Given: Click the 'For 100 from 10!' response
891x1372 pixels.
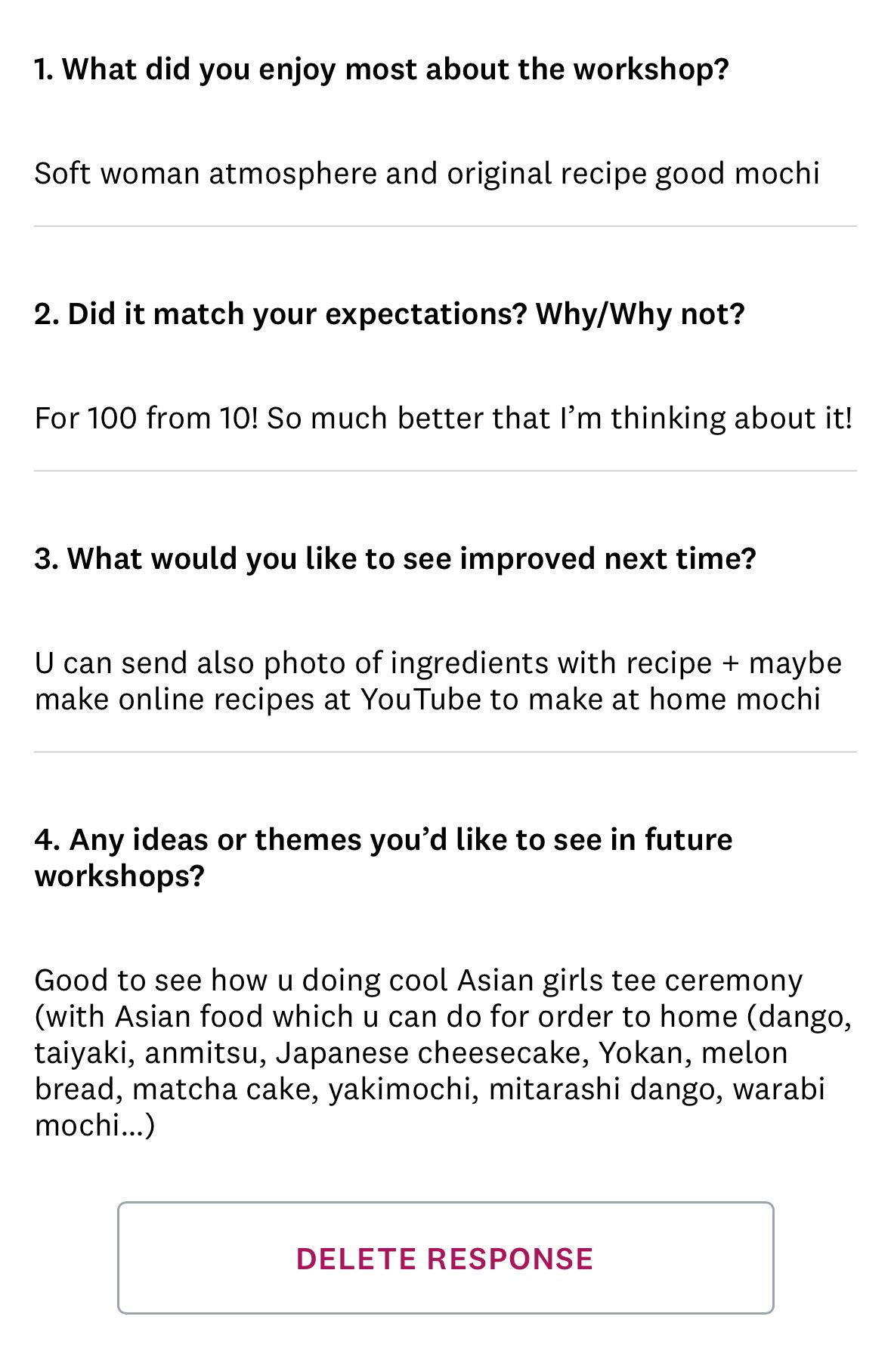Looking at the screenshot, I should (444, 416).
